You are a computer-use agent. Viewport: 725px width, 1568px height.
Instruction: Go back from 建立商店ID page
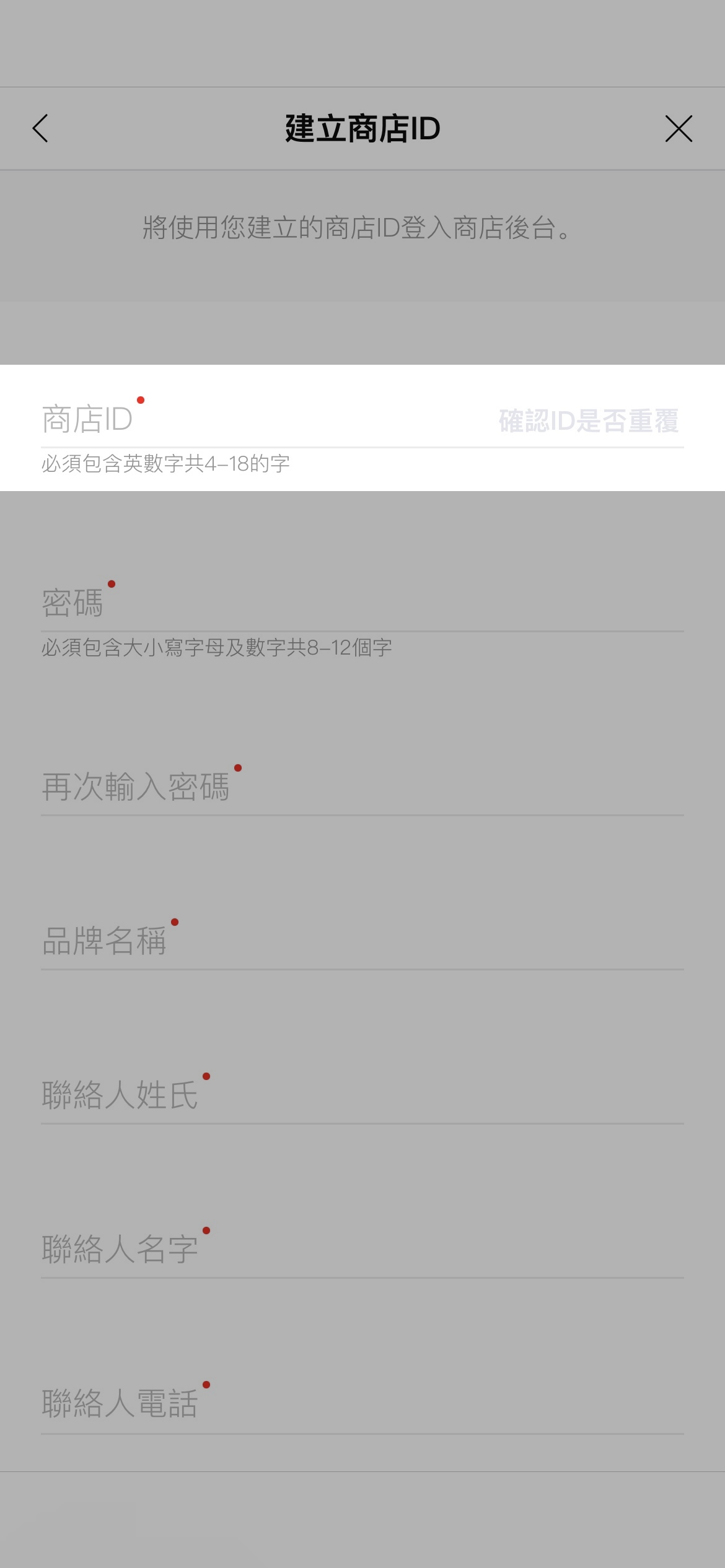pos(40,129)
